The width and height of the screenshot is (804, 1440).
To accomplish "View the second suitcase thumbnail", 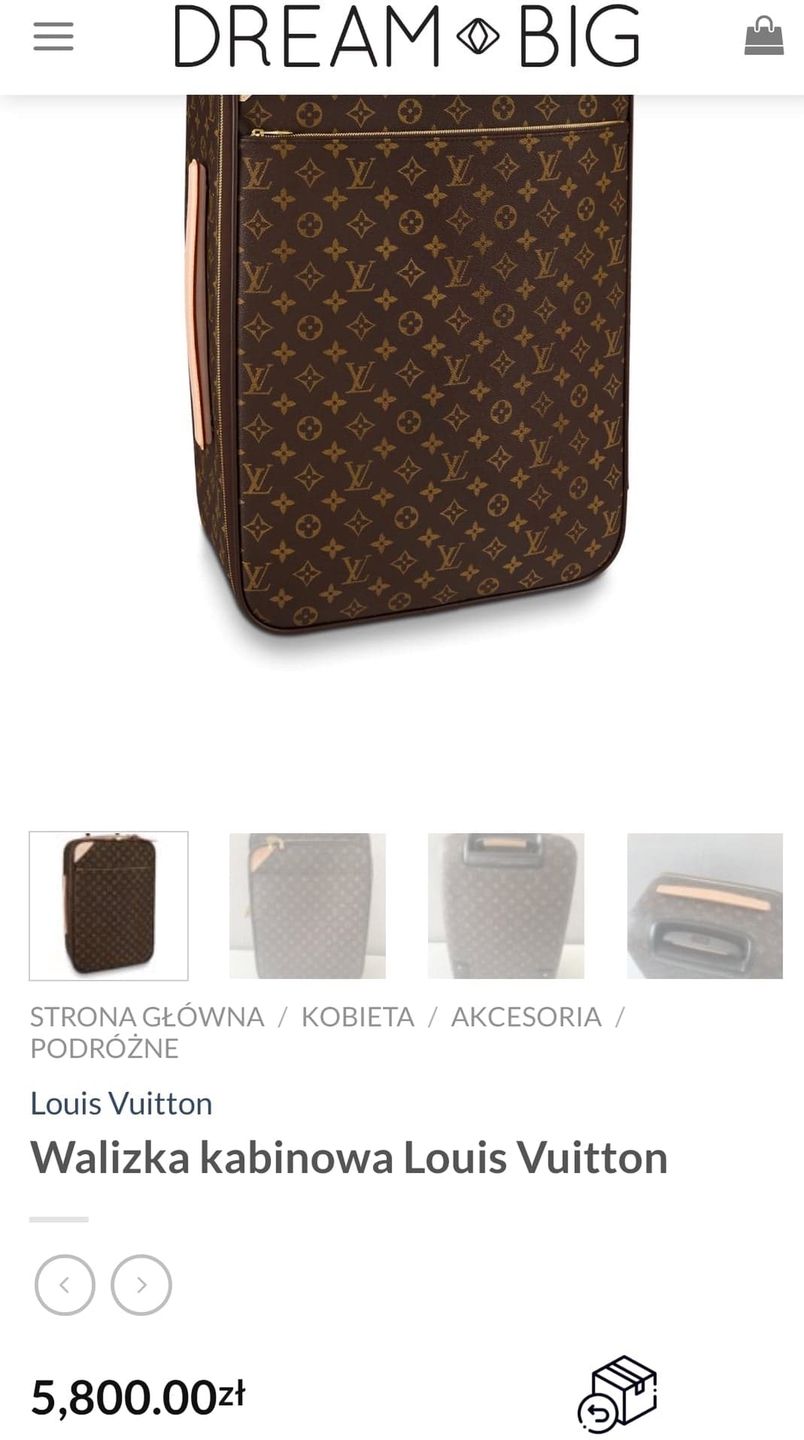I will (x=307, y=906).
